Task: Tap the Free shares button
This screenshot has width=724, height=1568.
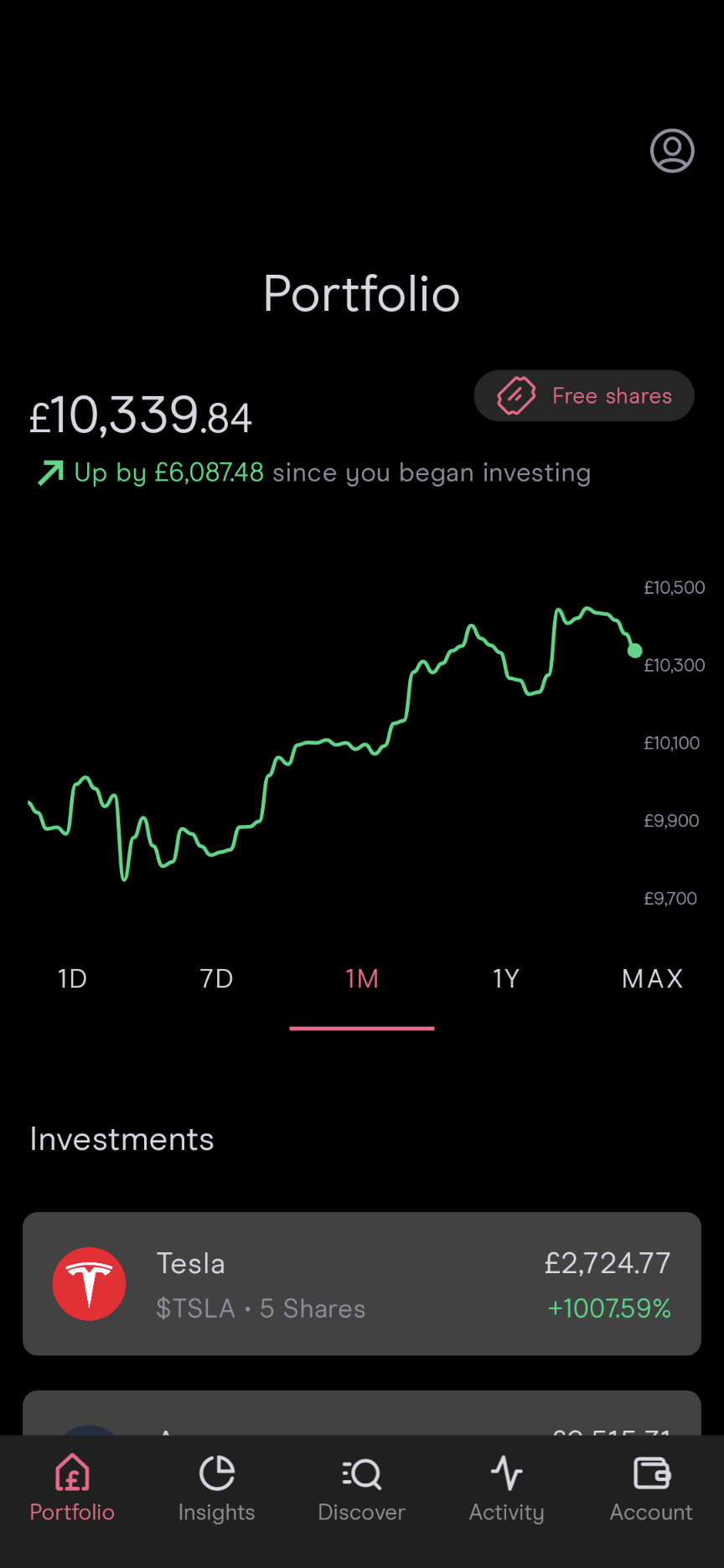Action: pyautogui.click(x=584, y=395)
